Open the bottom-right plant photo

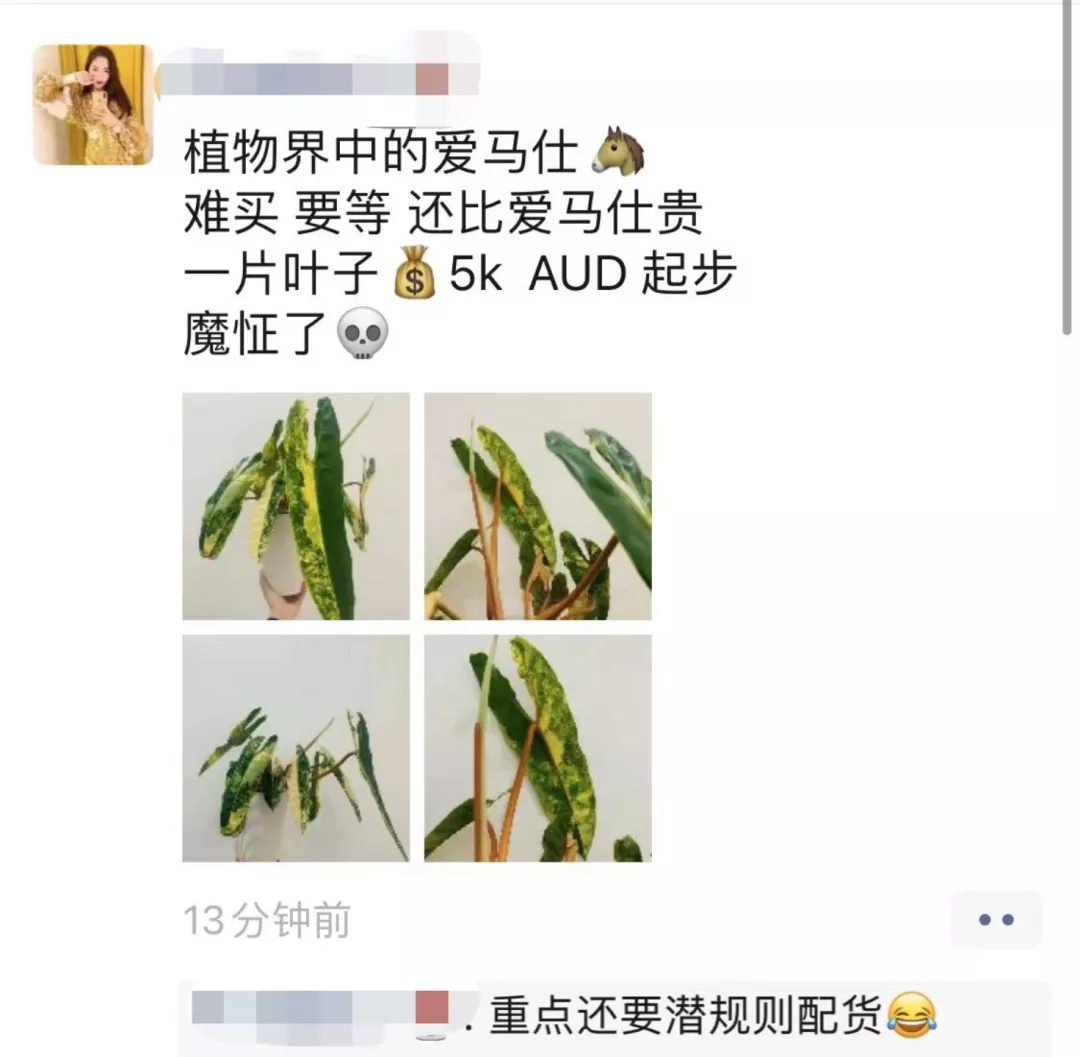[538, 748]
